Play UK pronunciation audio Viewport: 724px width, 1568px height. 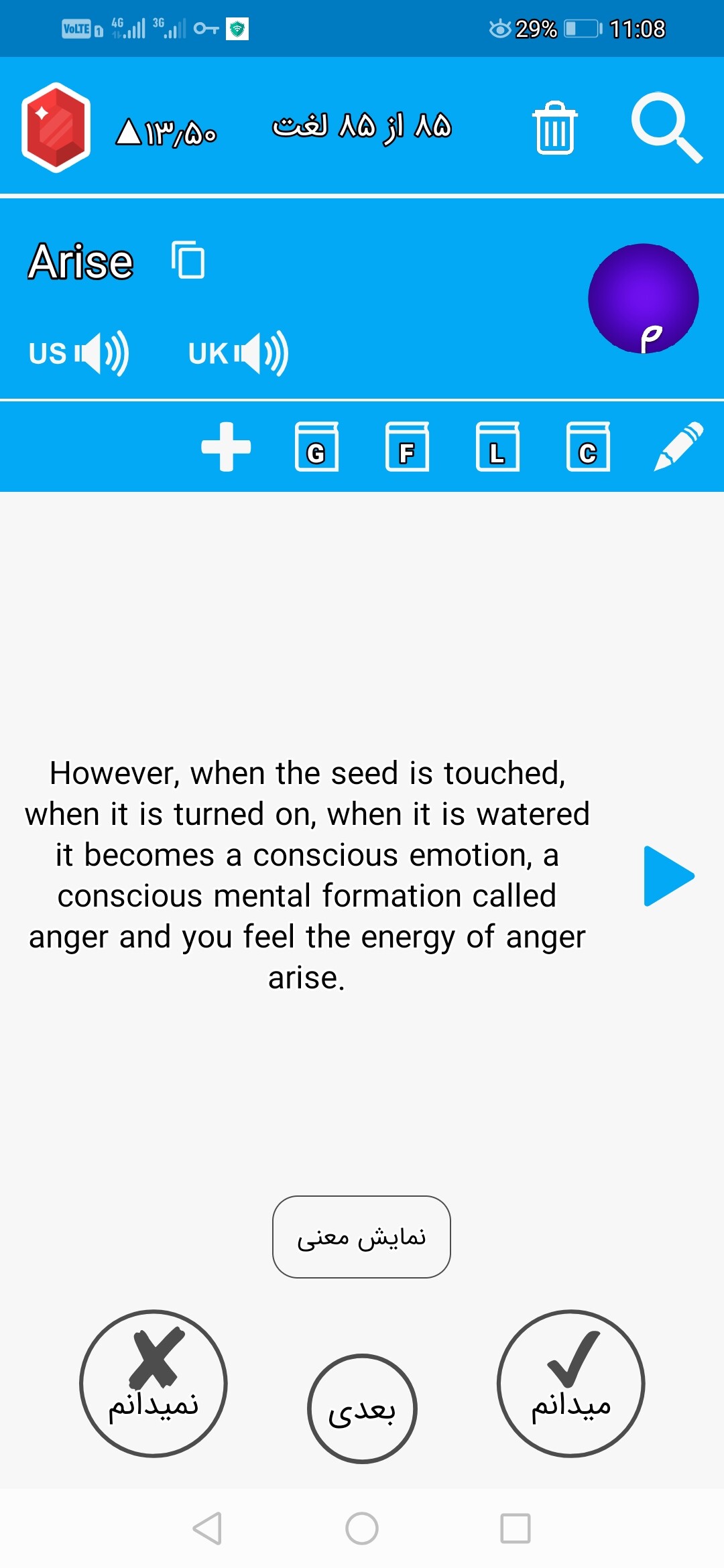(238, 353)
